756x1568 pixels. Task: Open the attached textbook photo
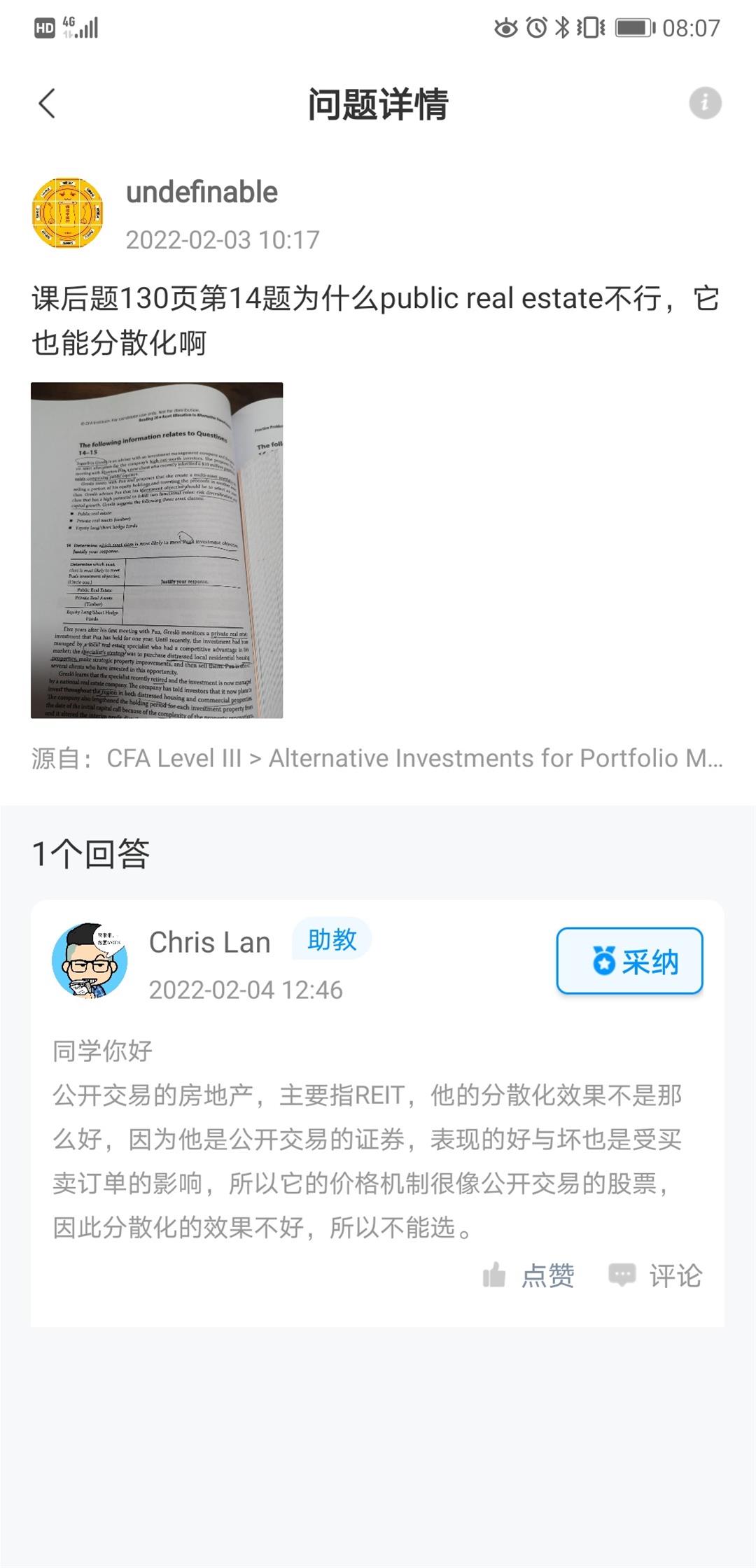(x=157, y=550)
